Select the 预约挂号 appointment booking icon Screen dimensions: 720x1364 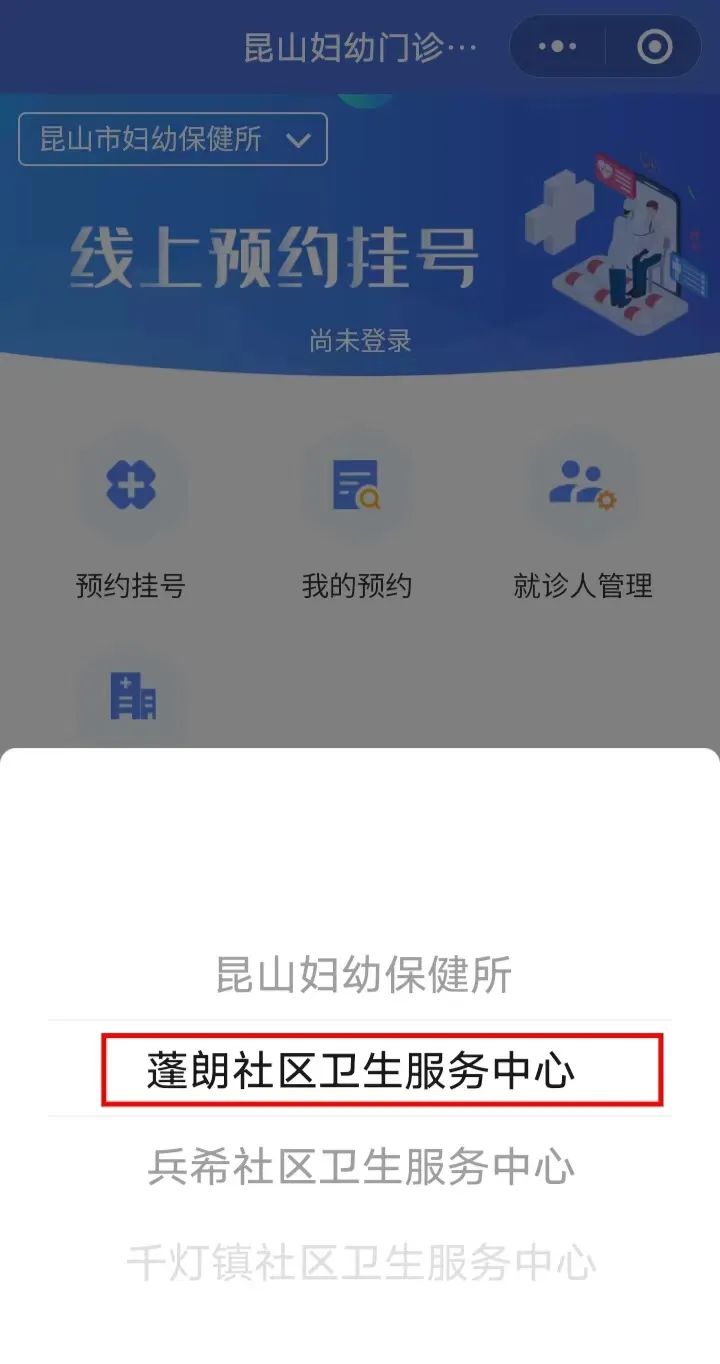click(x=130, y=487)
